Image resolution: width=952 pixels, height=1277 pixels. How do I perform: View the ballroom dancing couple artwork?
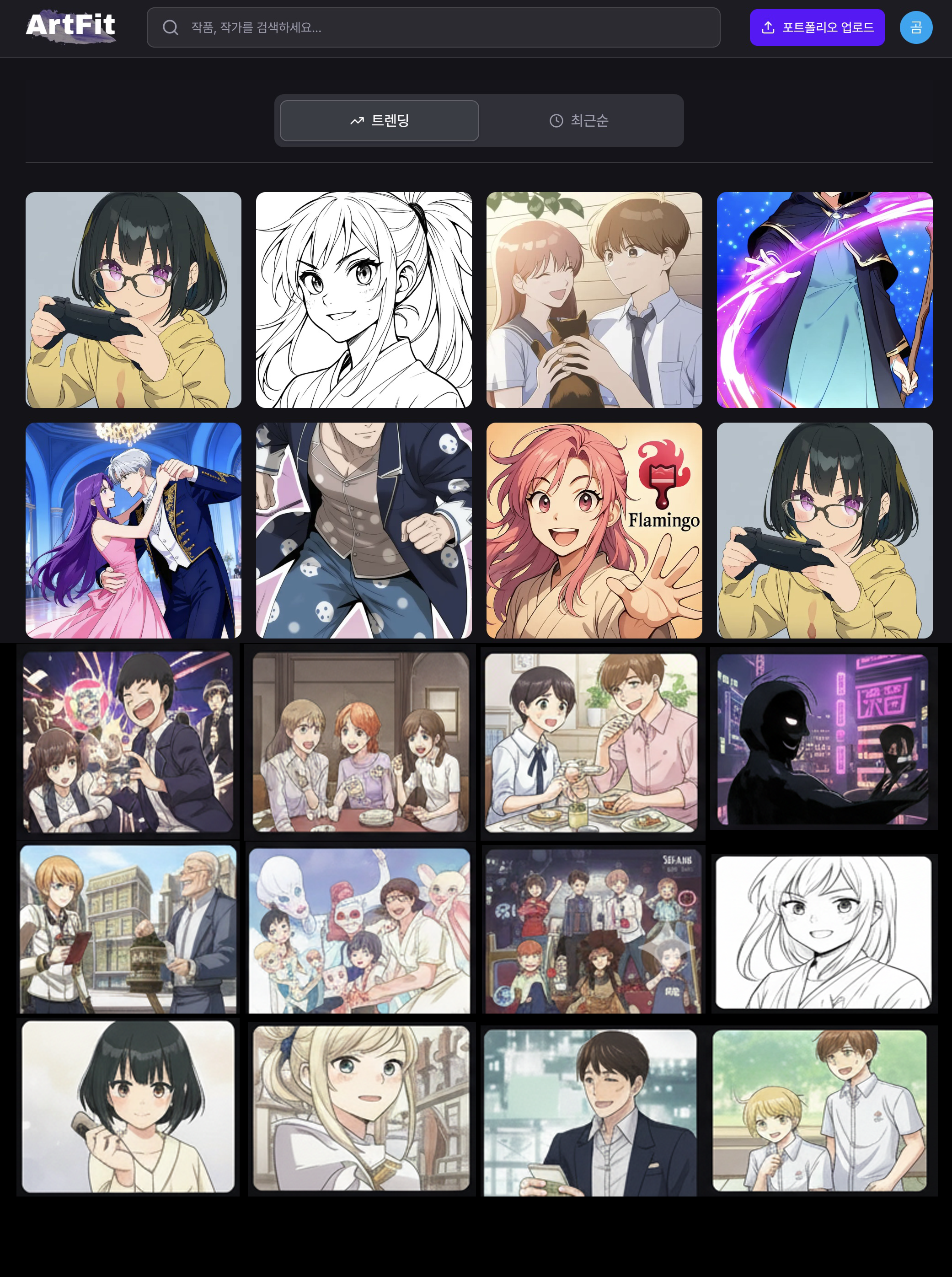[x=133, y=530]
